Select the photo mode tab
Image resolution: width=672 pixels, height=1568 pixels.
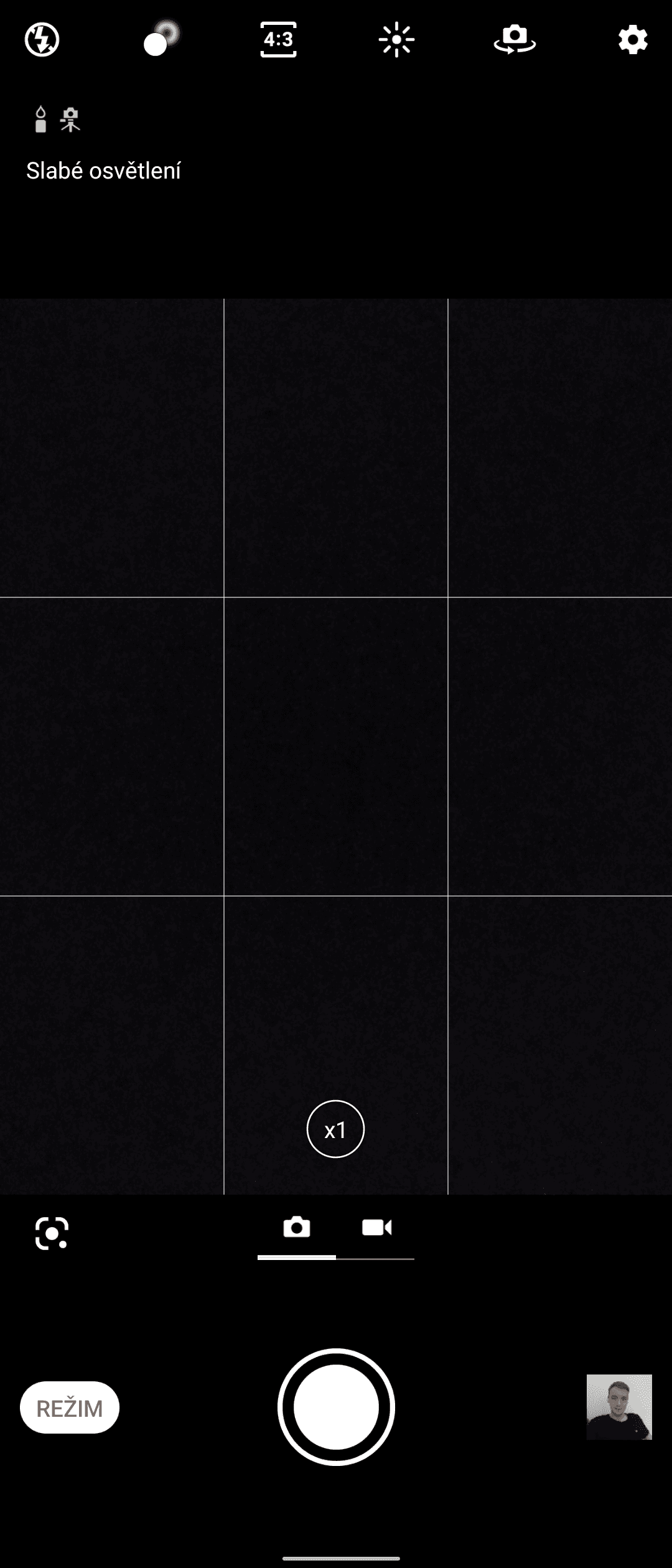click(297, 1228)
